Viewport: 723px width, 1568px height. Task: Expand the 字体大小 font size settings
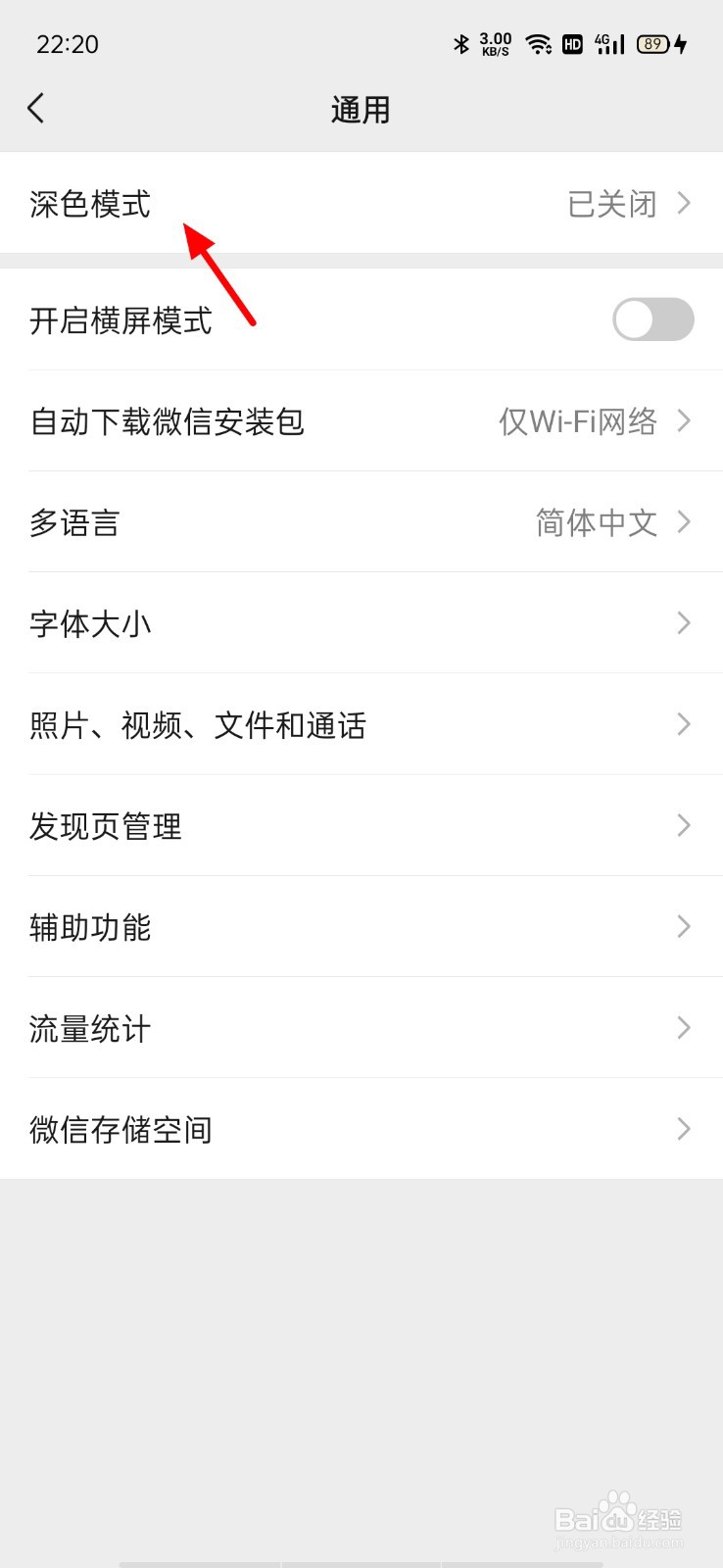[x=361, y=623]
